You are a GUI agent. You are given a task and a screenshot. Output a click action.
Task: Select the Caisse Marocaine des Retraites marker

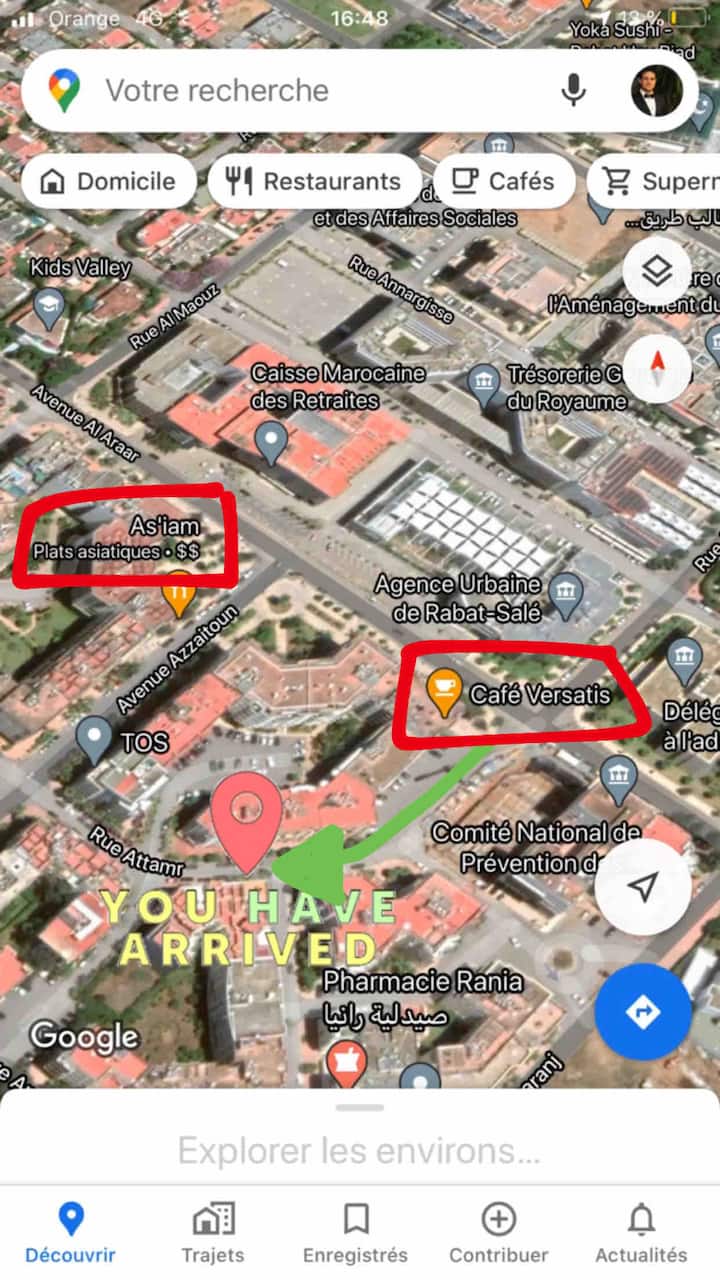point(271,441)
